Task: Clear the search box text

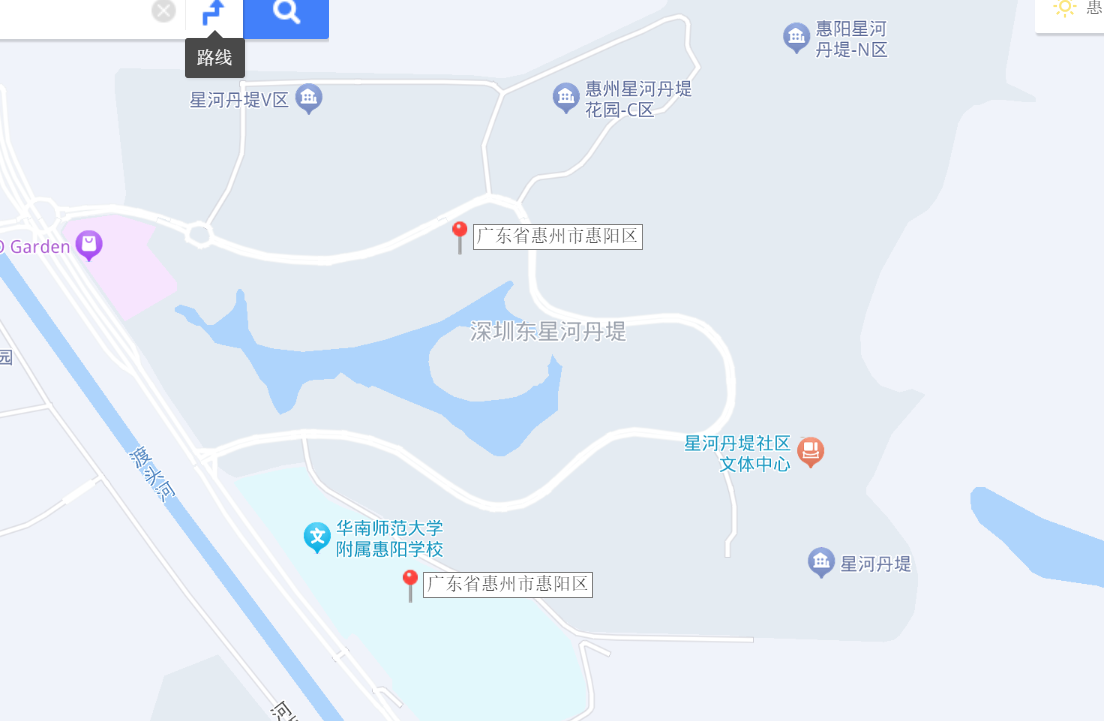Action: (164, 11)
